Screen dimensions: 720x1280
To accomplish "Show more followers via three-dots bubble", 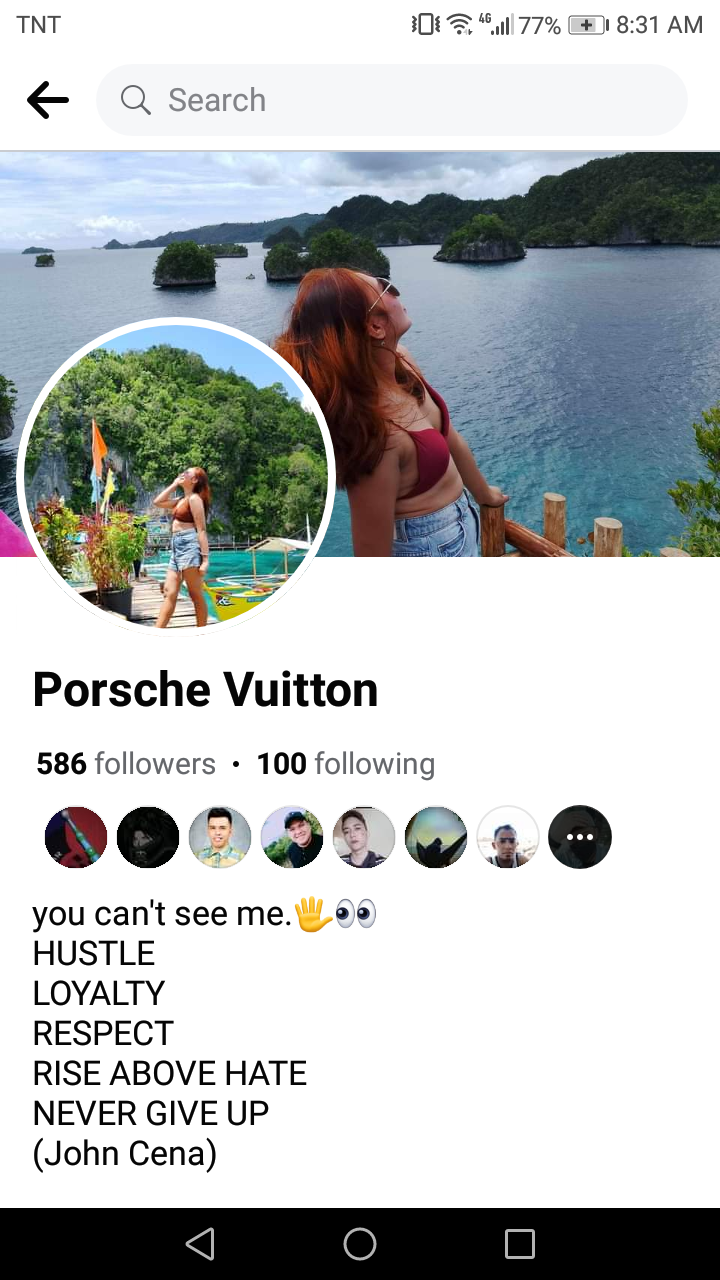I will point(580,837).
